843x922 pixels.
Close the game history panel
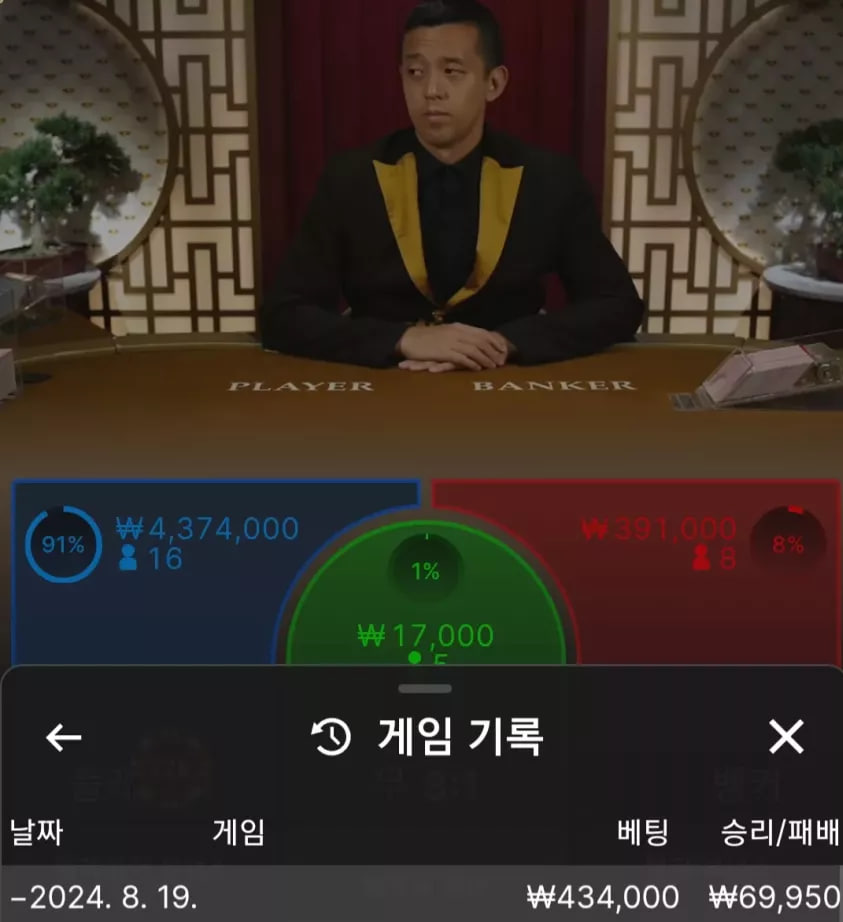tap(786, 738)
